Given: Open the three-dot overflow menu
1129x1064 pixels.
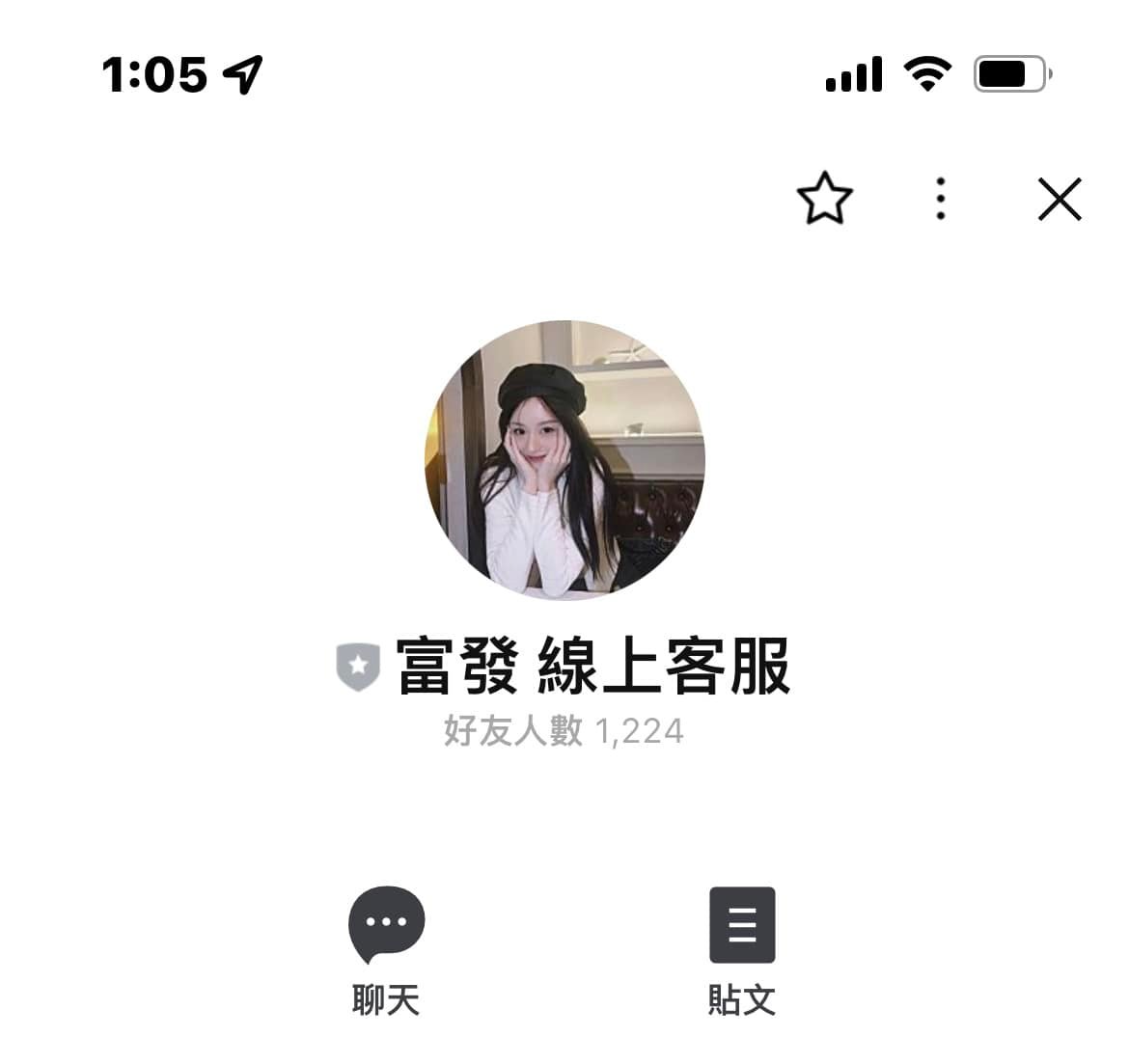Looking at the screenshot, I should 941,199.
